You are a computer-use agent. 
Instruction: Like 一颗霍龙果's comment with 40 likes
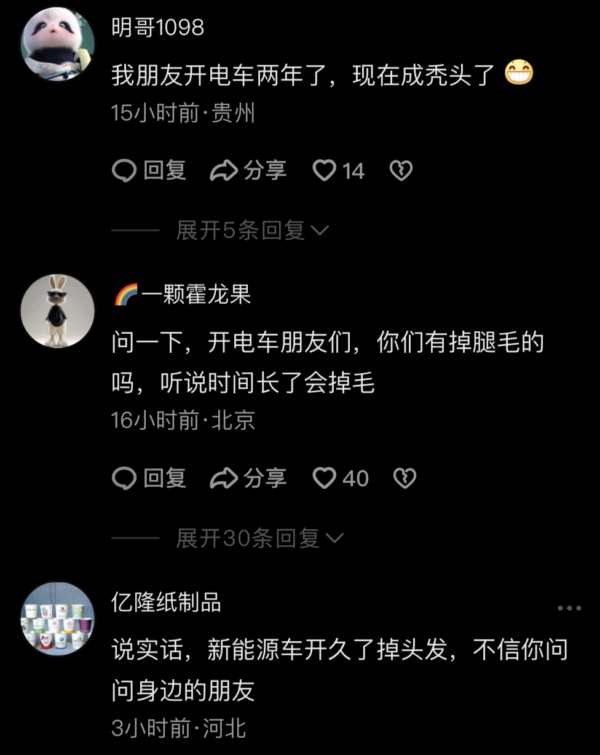coord(340,478)
